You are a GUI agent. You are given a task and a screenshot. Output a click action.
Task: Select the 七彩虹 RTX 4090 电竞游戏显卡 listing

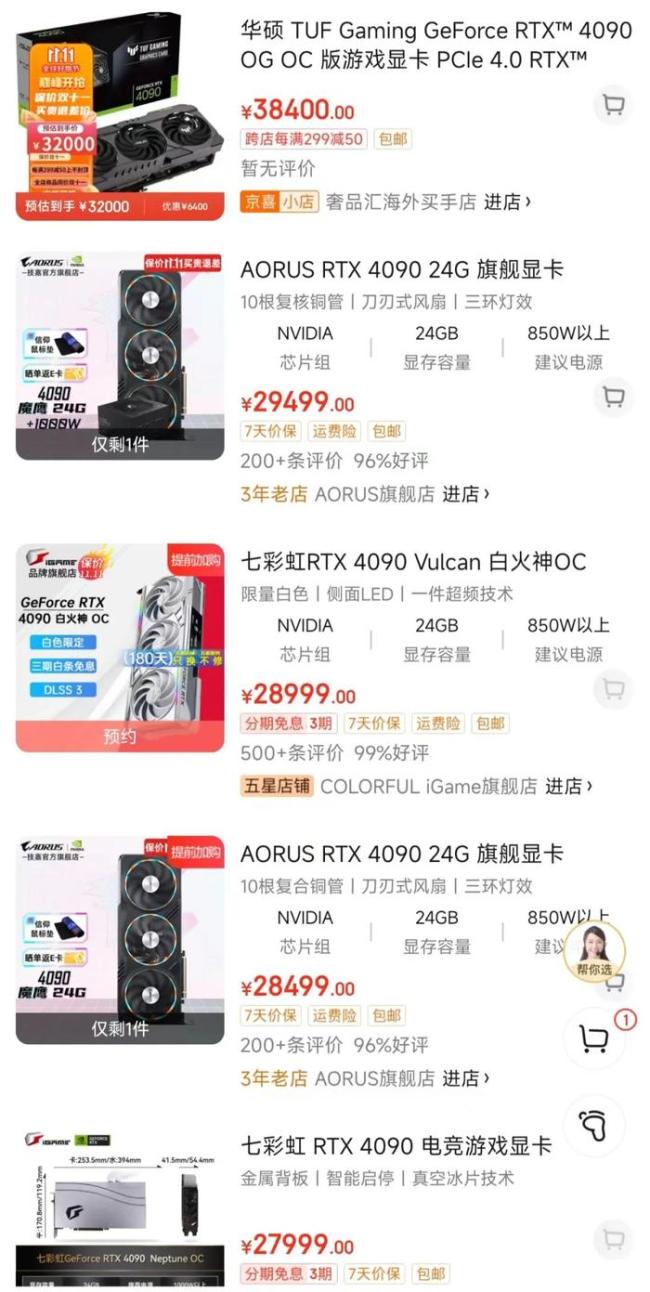coord(396,1146)
